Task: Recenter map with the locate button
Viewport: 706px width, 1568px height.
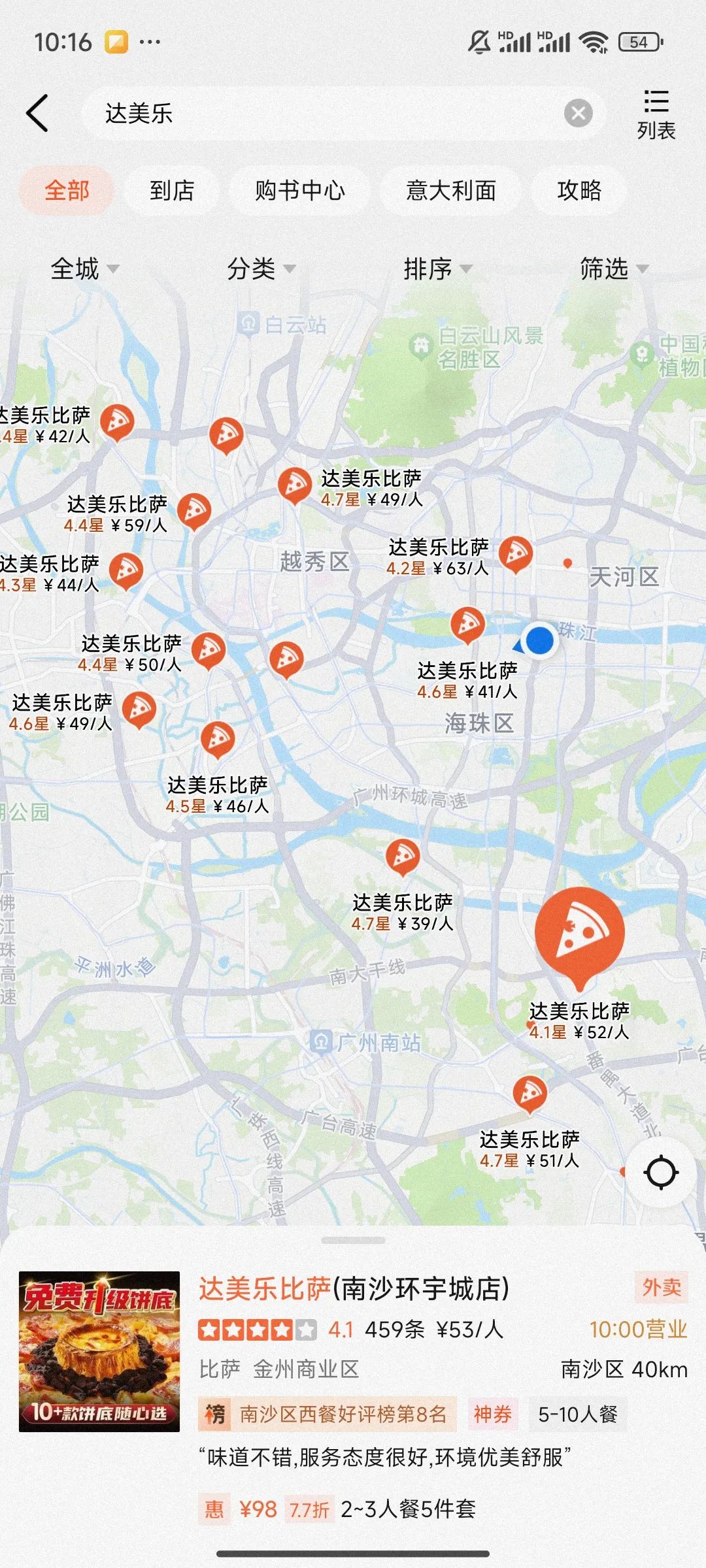Action: [x=661, y=1172]
